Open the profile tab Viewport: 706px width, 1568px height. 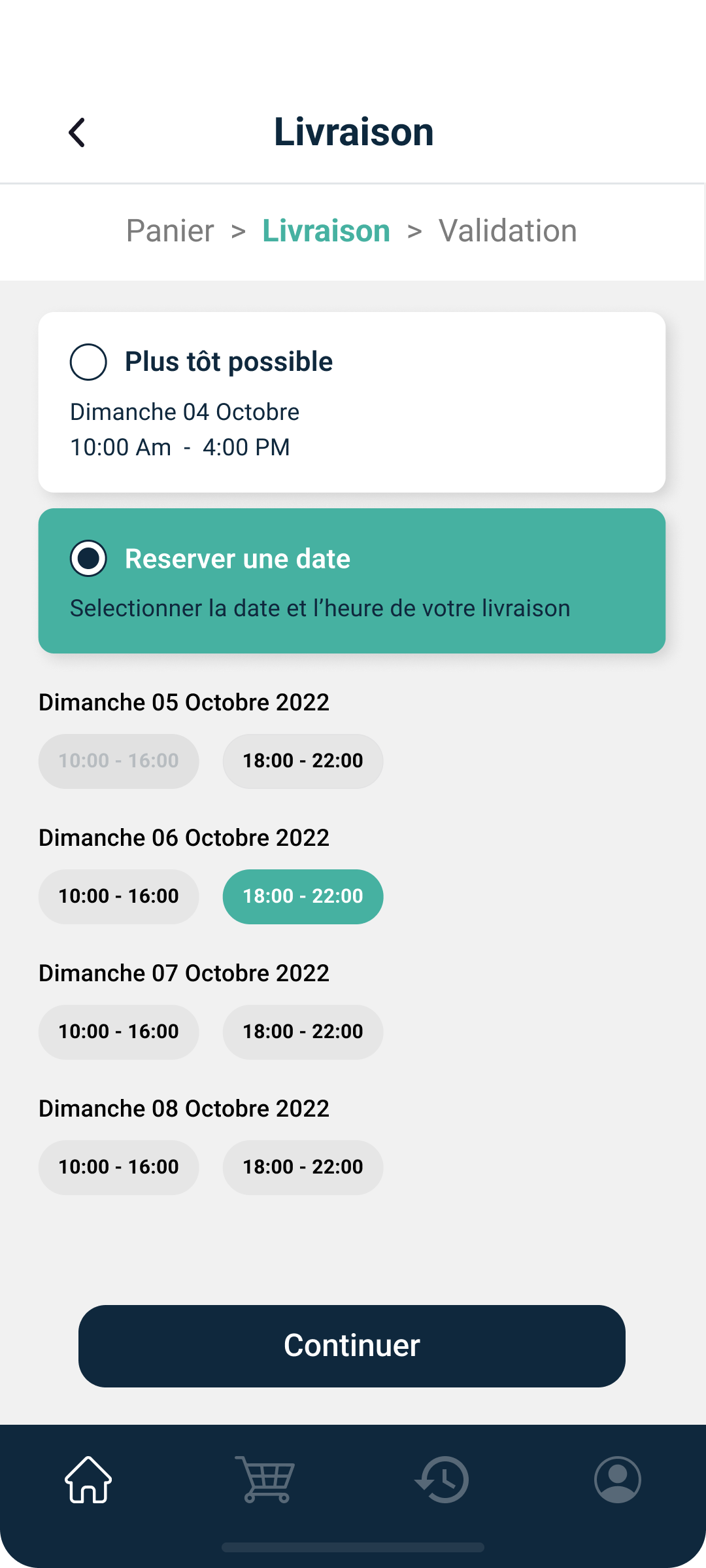pyautogui.click(x=617, y=1480)
